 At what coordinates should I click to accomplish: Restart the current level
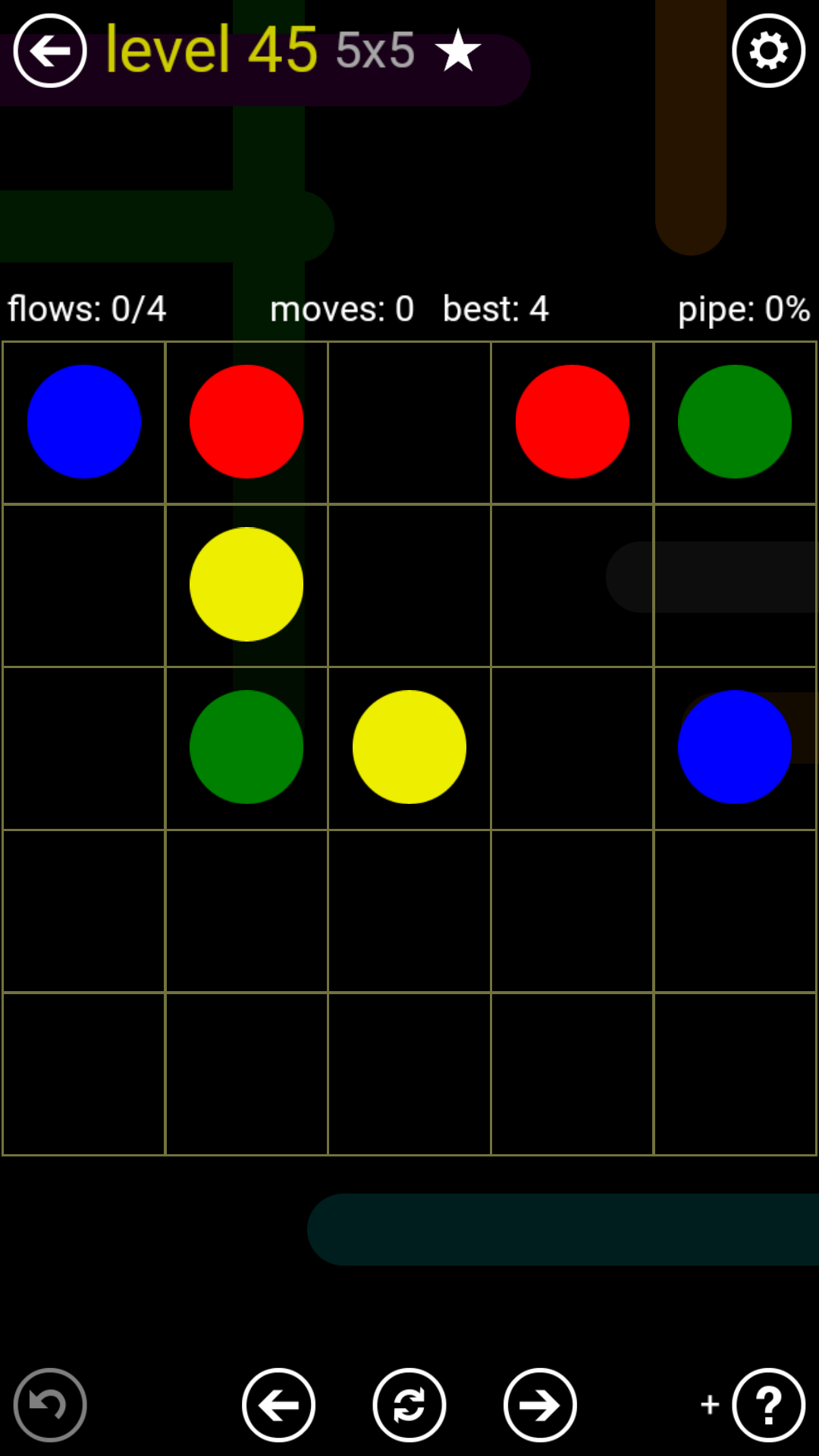tap(409, 1405)
